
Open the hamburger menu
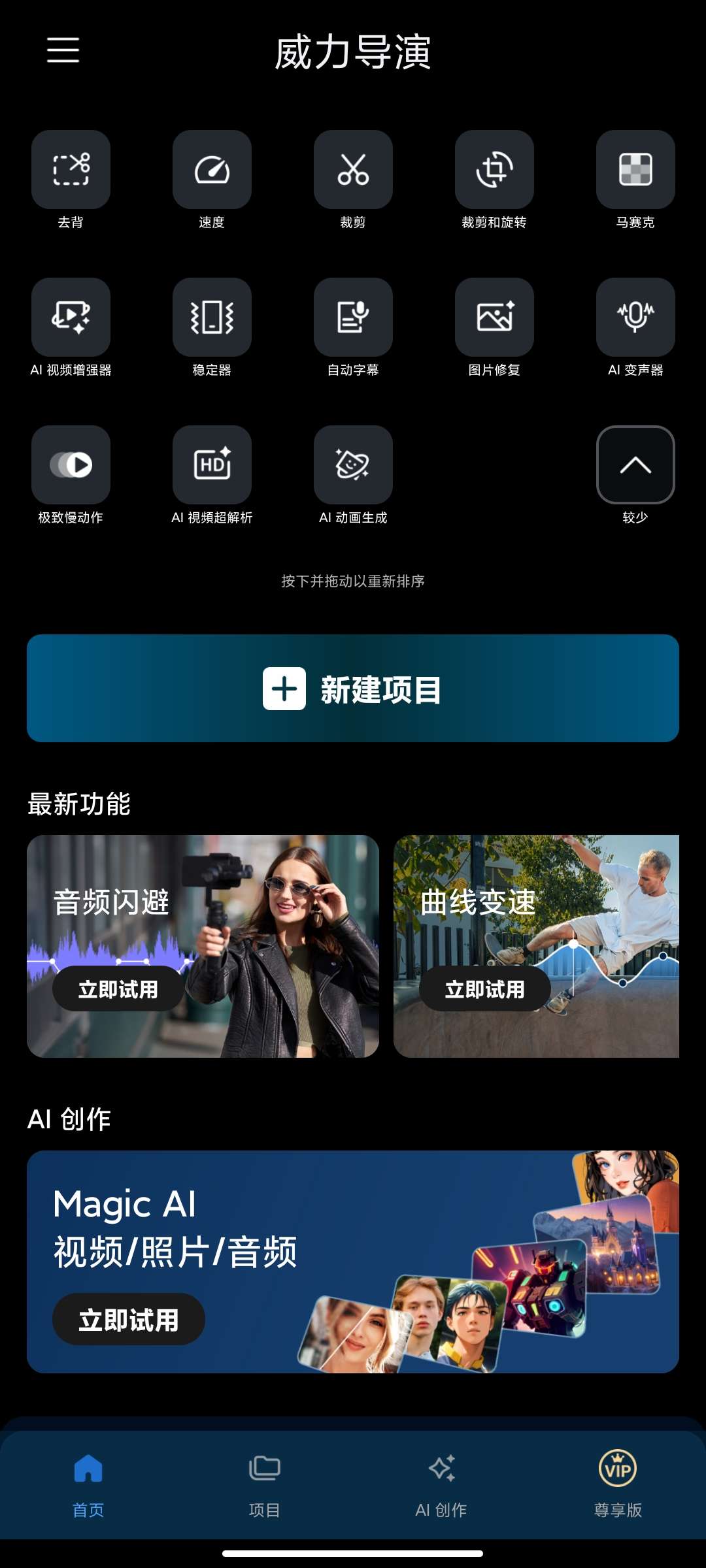coord(63,50)
